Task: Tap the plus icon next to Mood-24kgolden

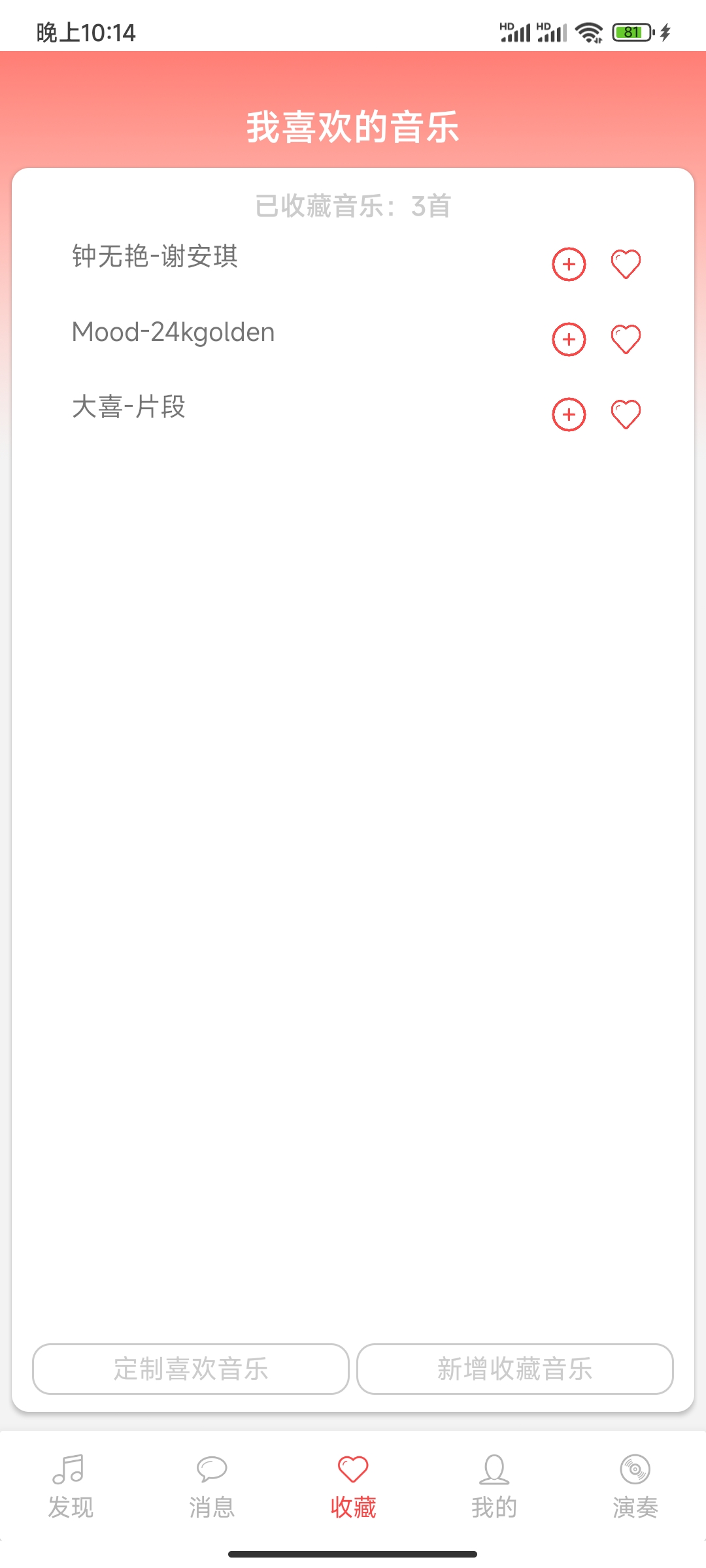Action: point(569,340)
